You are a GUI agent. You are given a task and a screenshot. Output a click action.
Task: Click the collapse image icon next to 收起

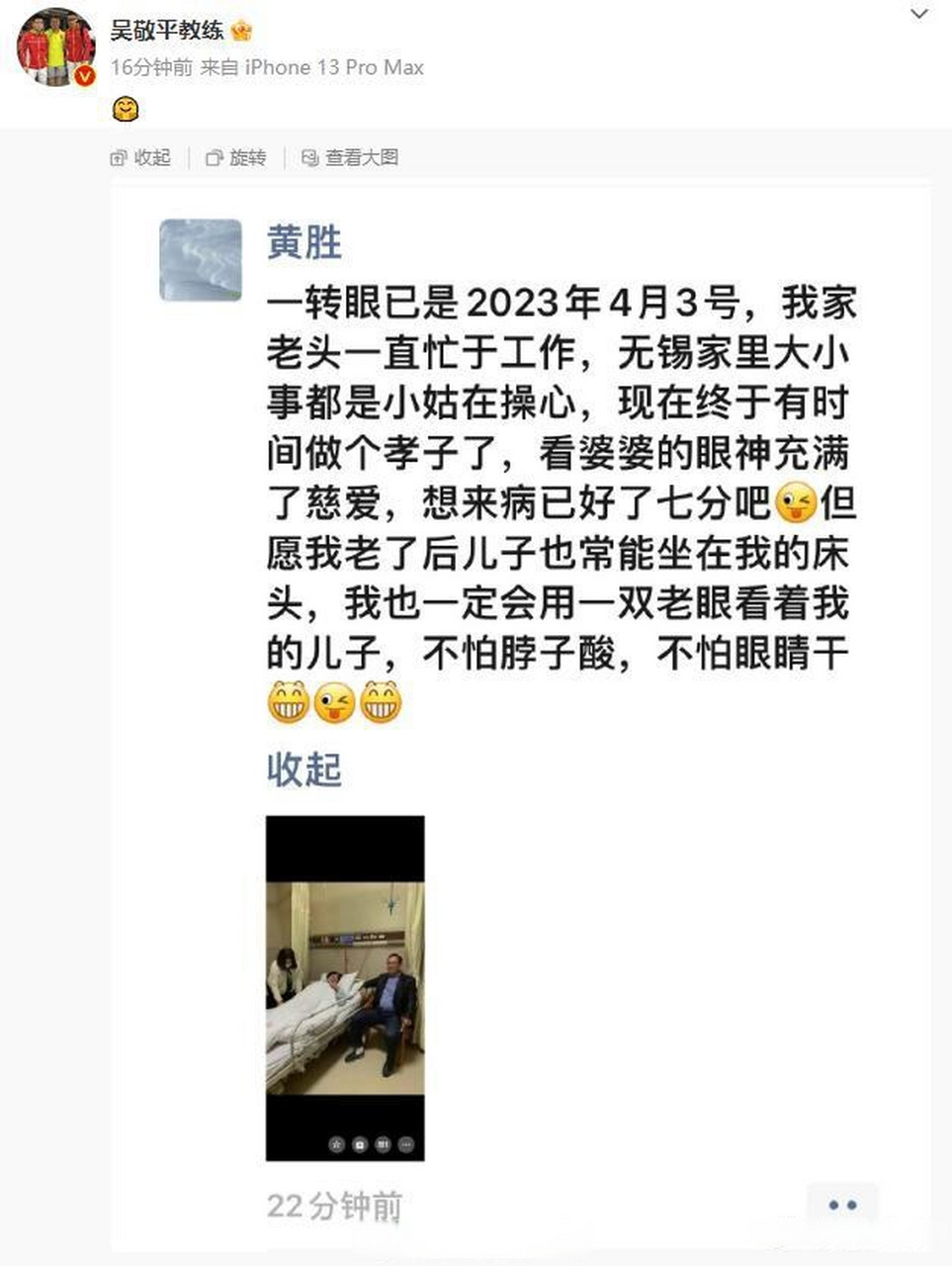[x=120, y=156]
